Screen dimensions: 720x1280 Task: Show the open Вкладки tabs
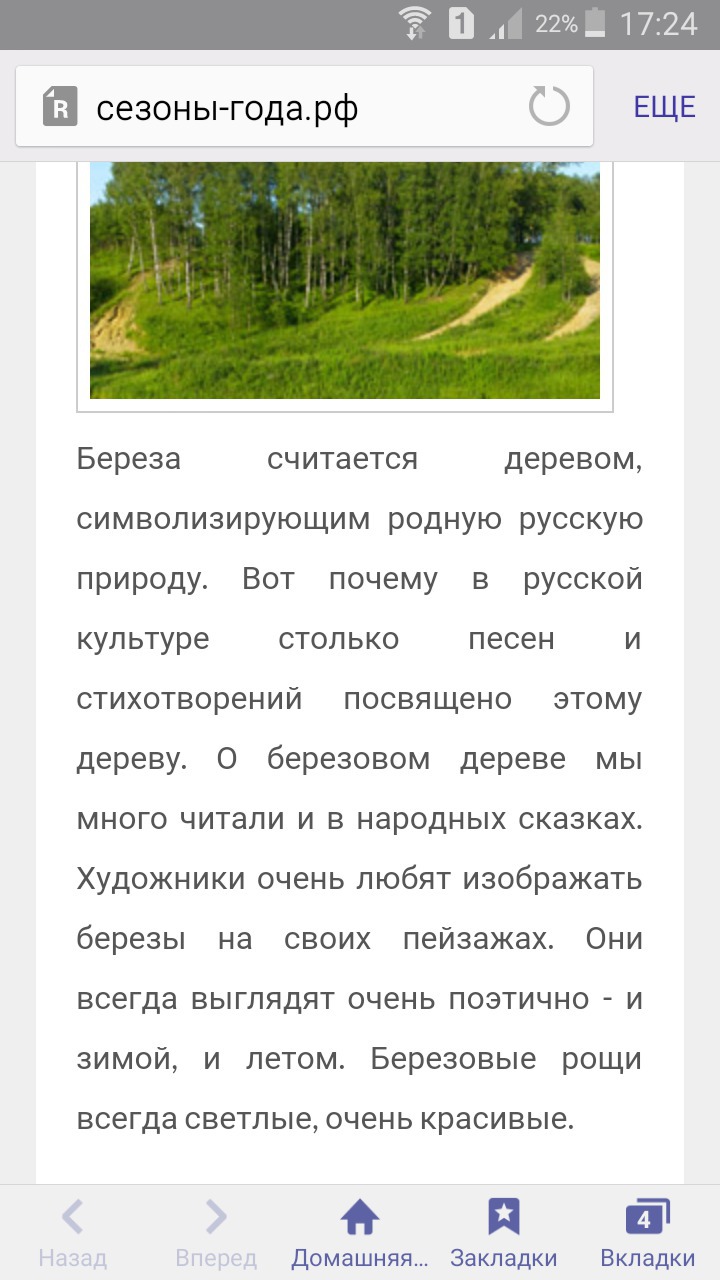[647, 1233]
